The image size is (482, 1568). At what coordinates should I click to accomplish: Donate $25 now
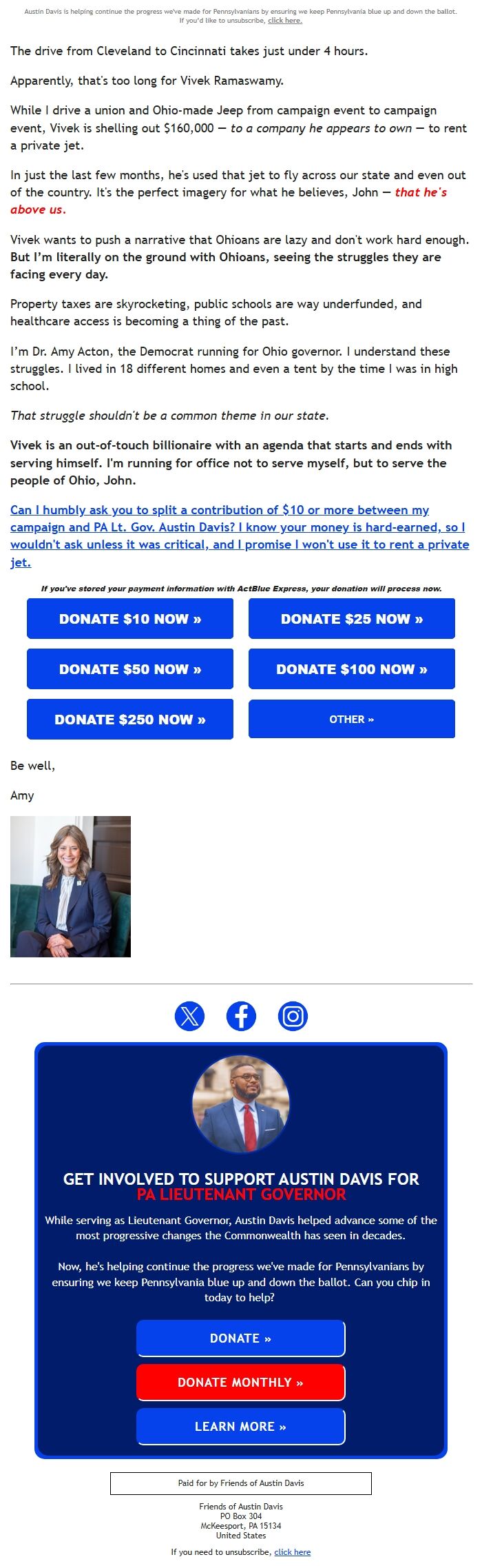point(351,618)
